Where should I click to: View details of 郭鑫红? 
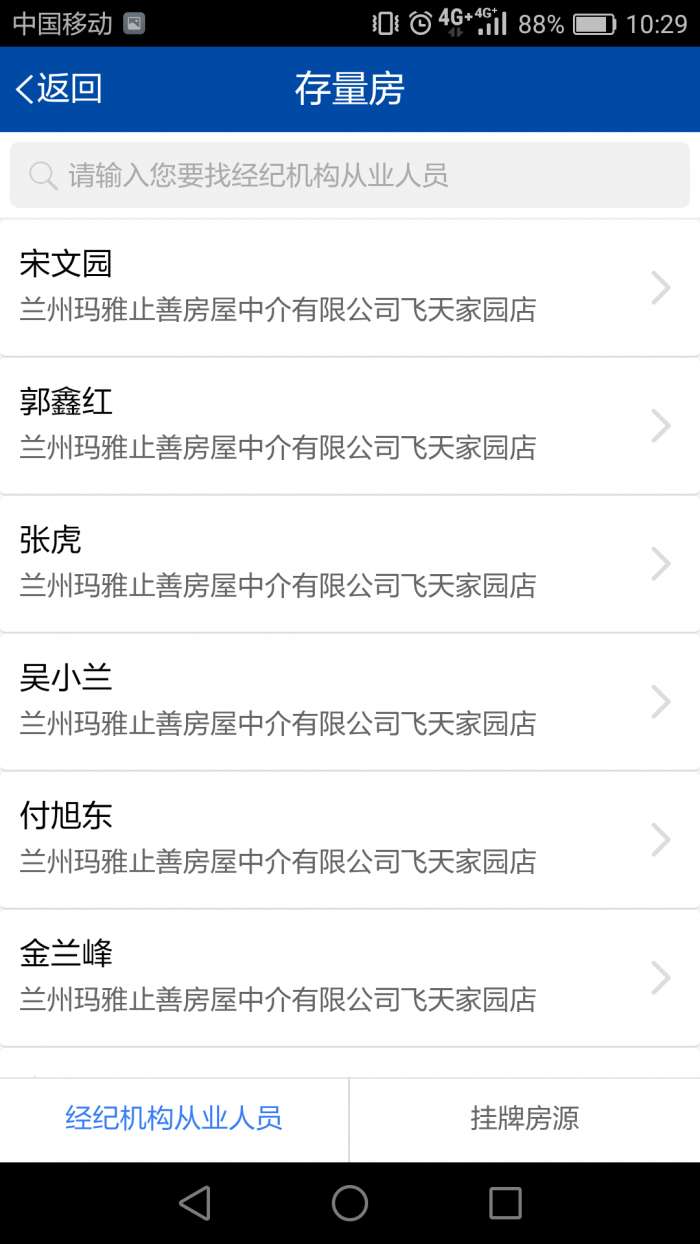350,425
